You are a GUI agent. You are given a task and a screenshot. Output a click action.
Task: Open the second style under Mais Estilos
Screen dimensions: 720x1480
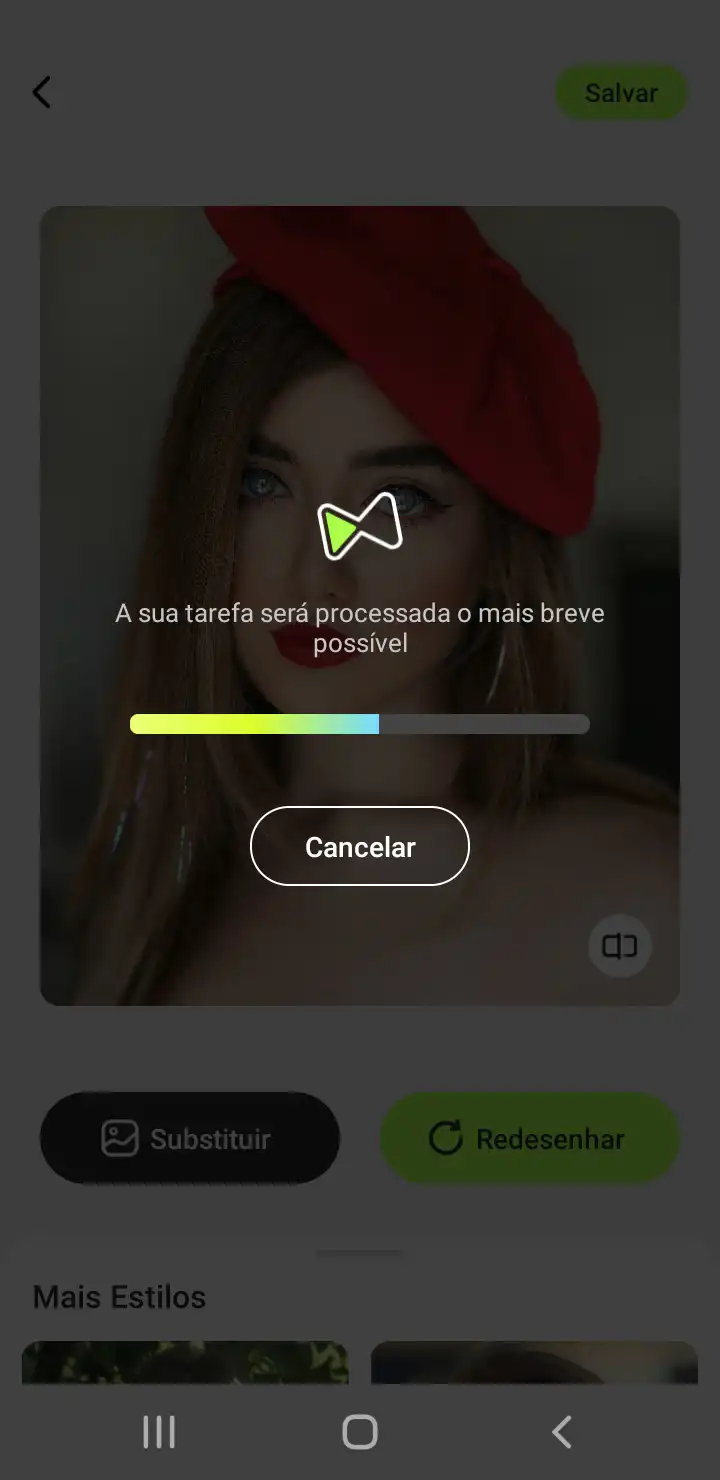coord(534,1362)
